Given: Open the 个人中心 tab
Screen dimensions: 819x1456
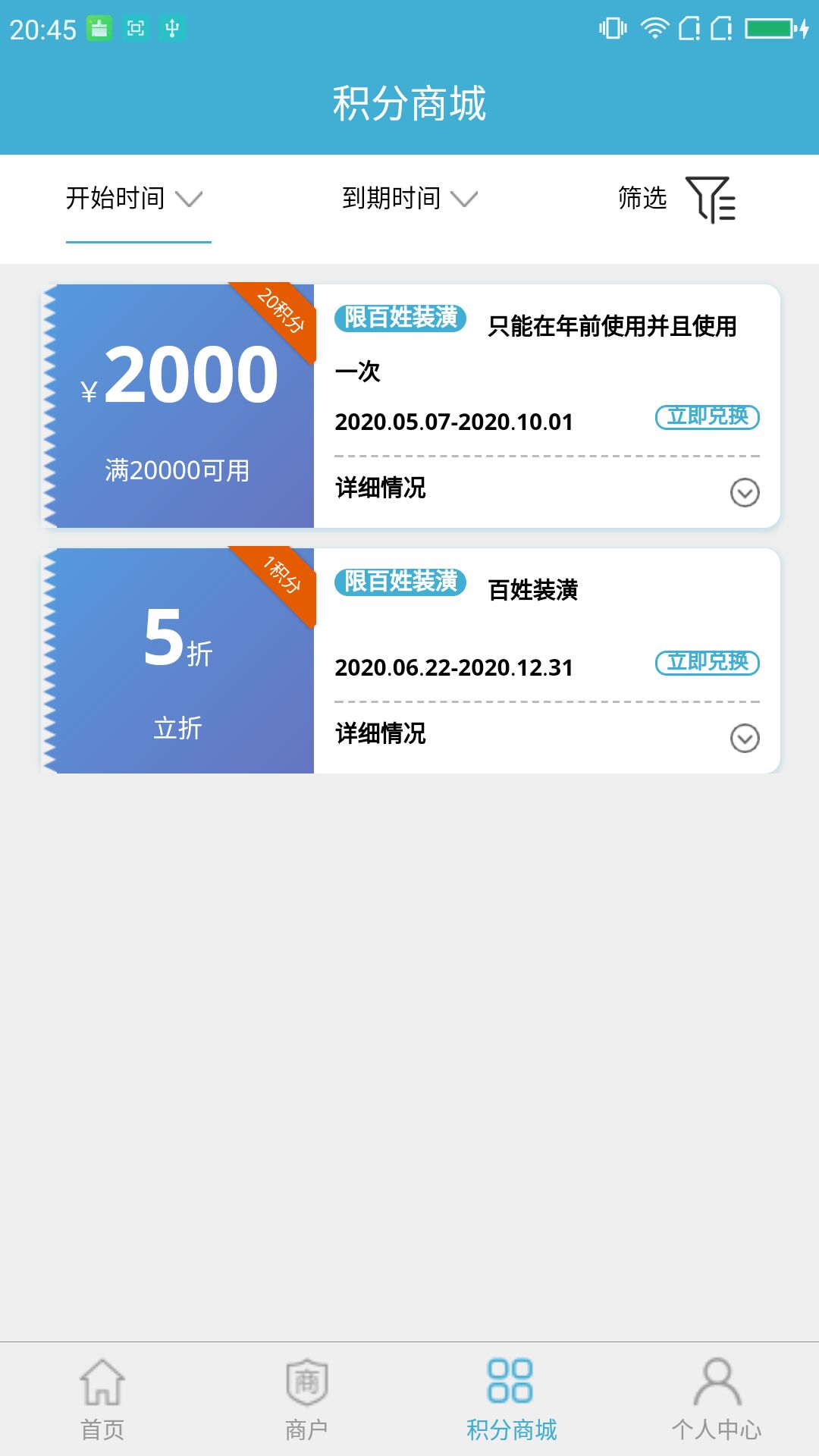Looking at the screenshot, I should [x=717, y=1399].
